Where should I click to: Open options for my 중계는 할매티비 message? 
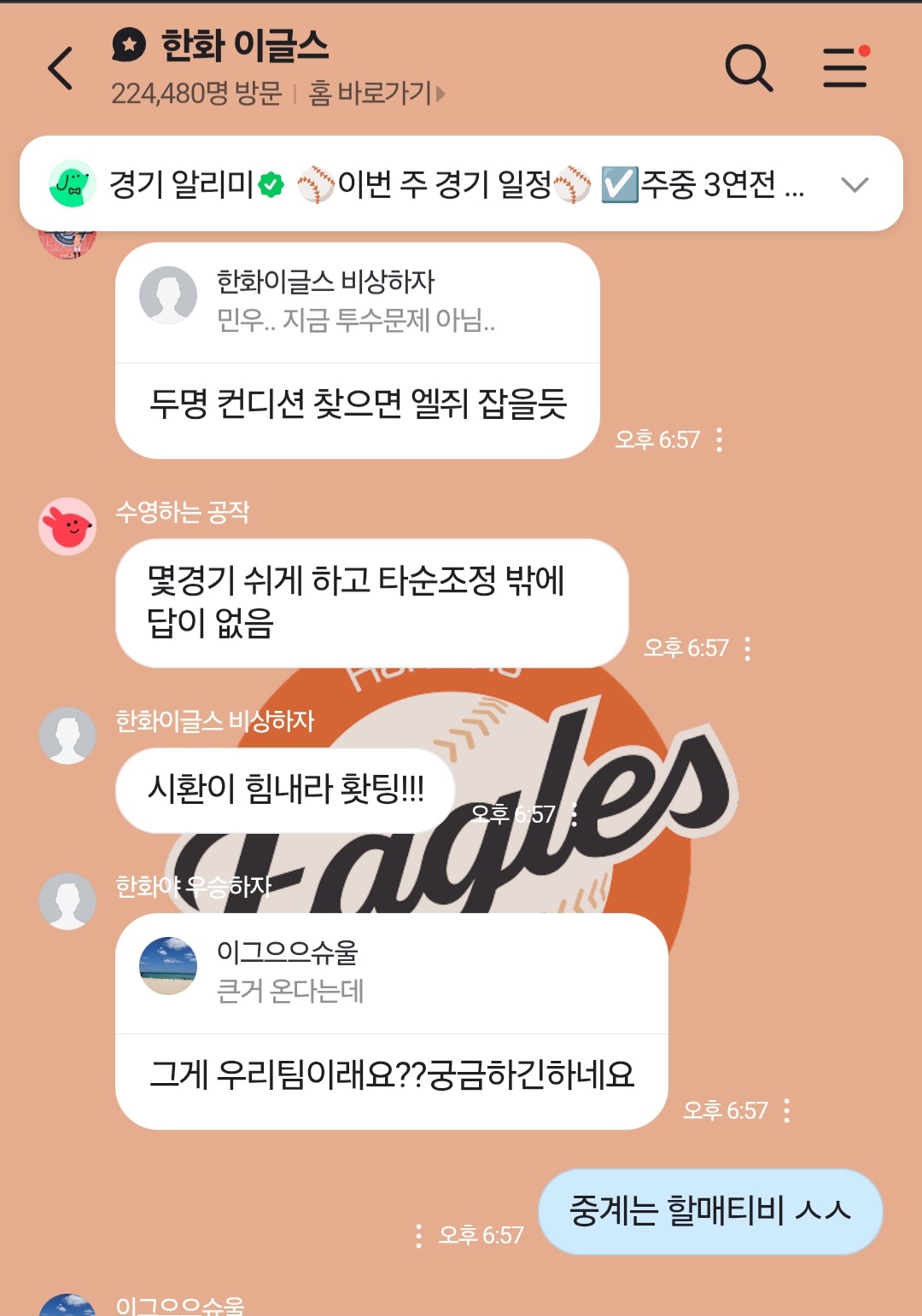click(x=418, y=1235)
